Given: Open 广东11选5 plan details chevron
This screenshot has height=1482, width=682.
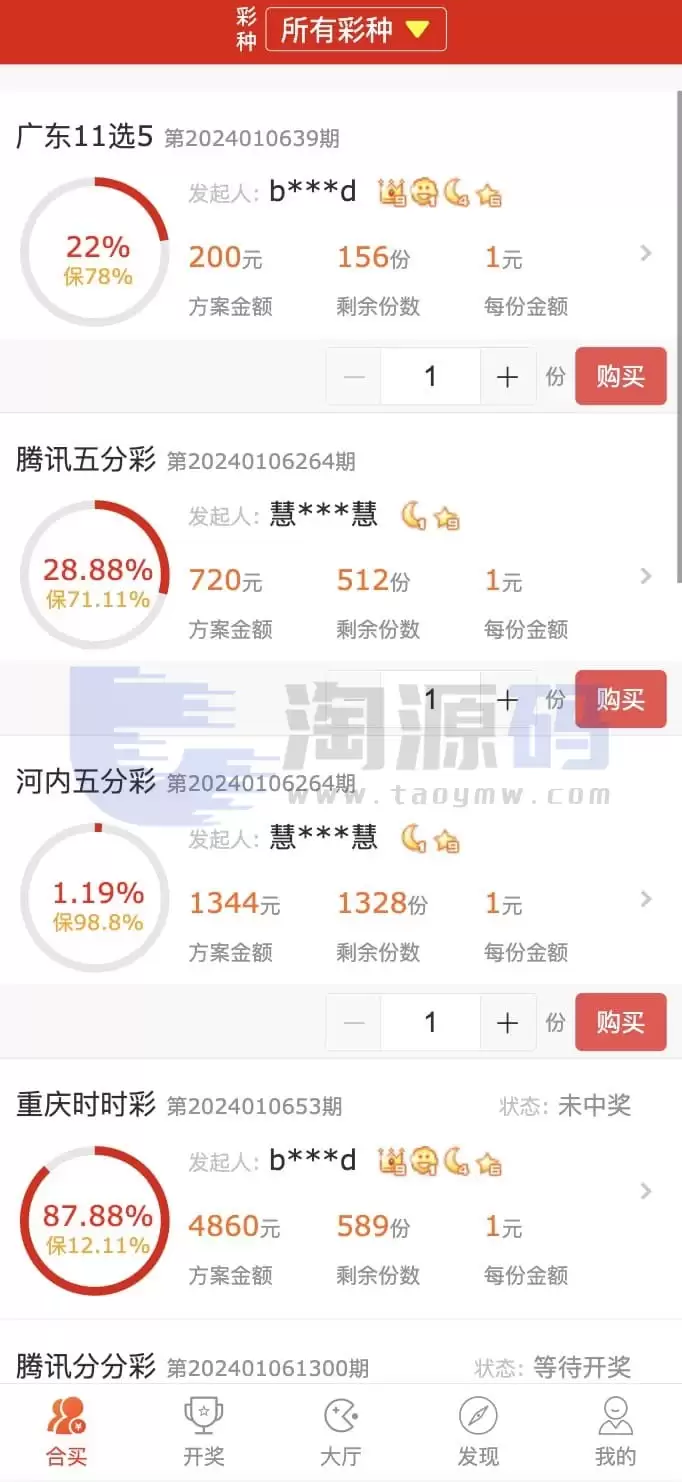Looking at the screenshot, I should point(646,253).
